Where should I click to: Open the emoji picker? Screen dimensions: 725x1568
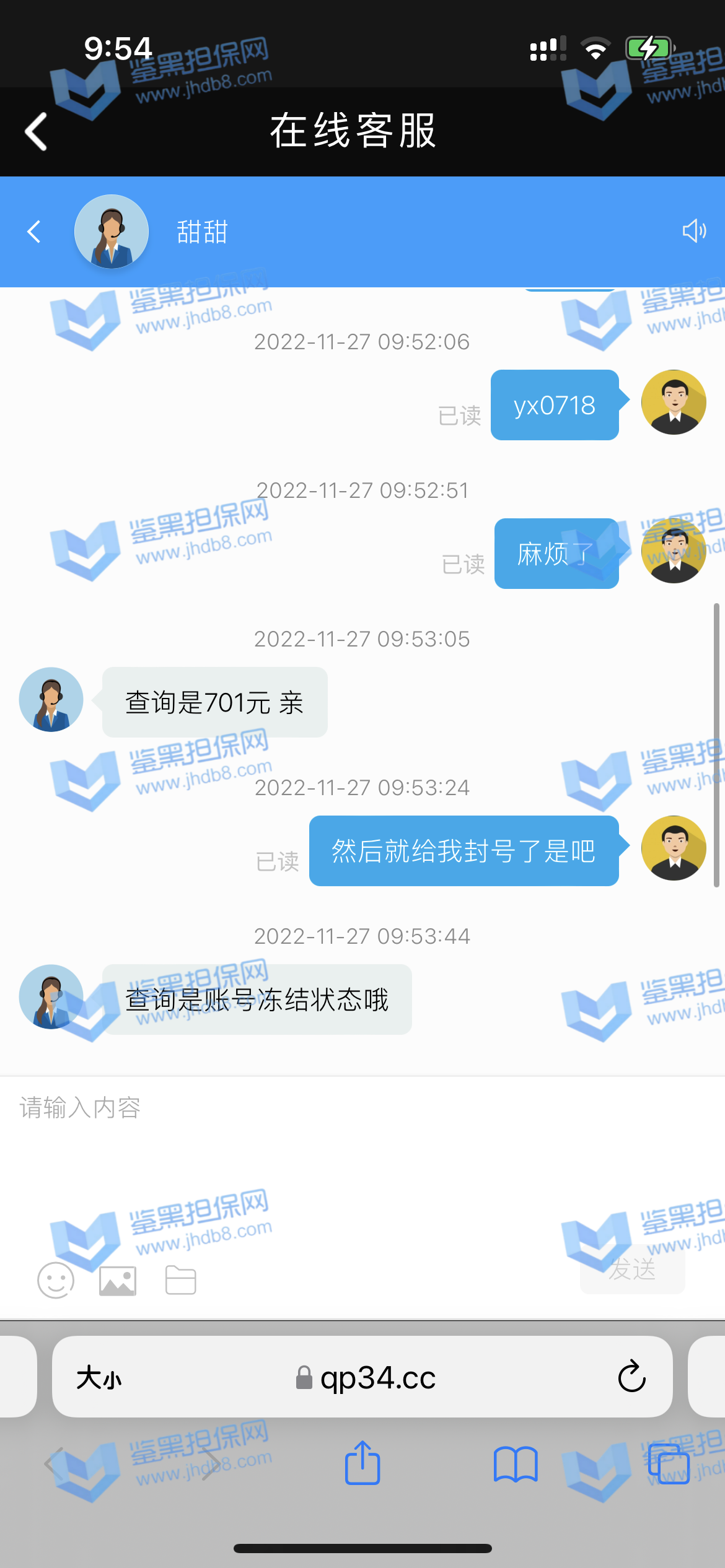click(56, 1280)
